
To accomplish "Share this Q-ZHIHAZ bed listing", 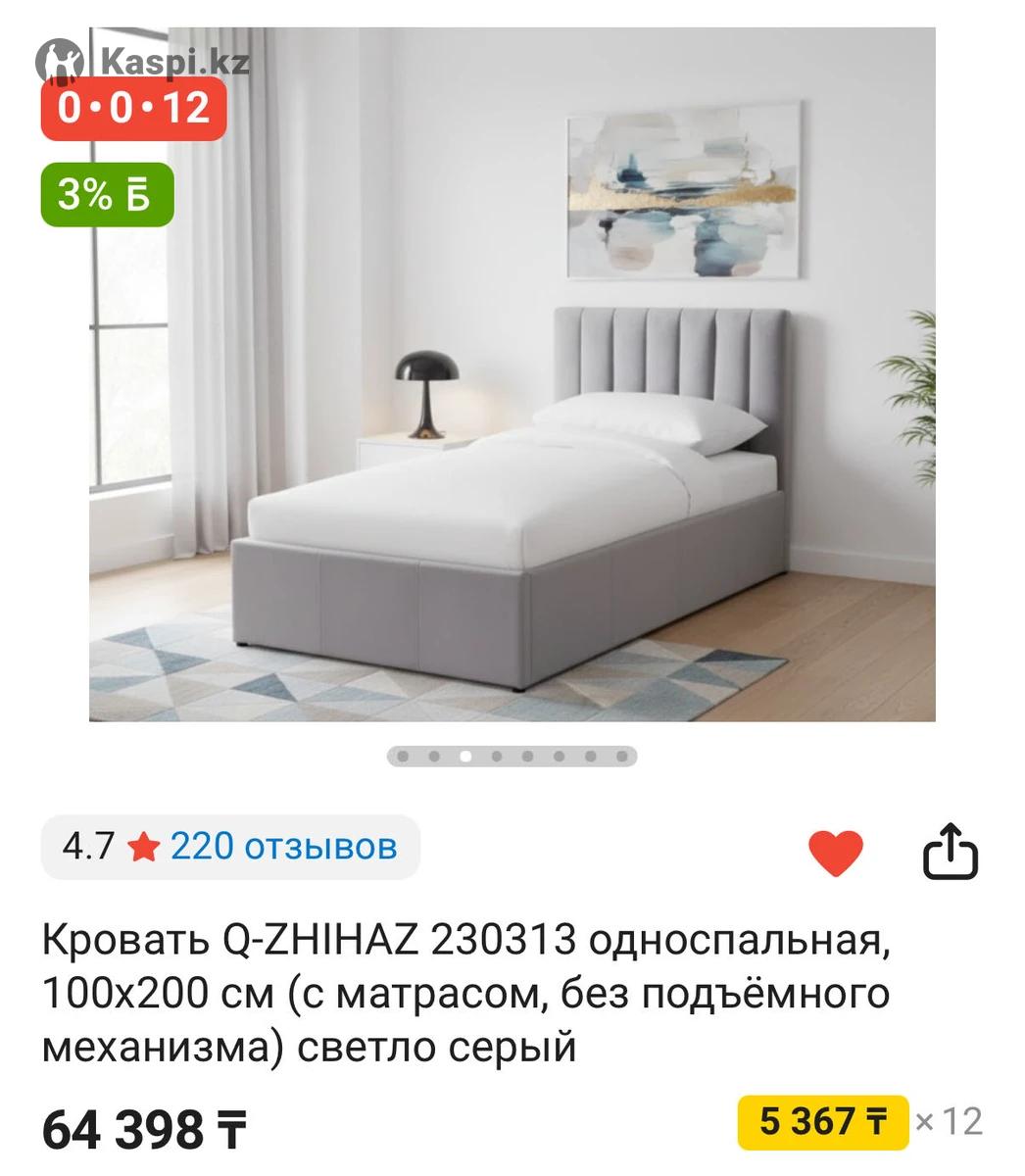I will click(x=951, y=852).
